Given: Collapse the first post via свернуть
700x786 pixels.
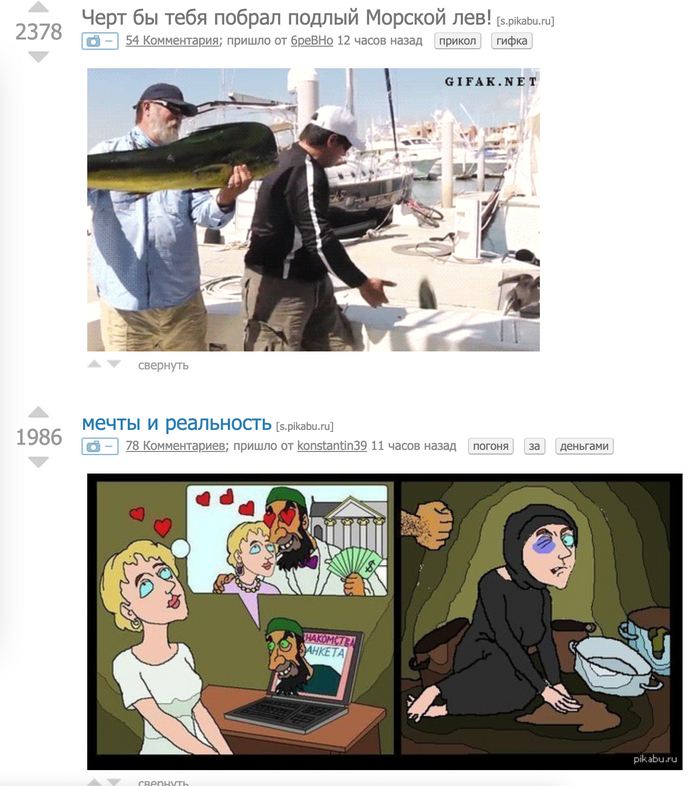Looking at the screenshot, I should click(x=163, y=365).
